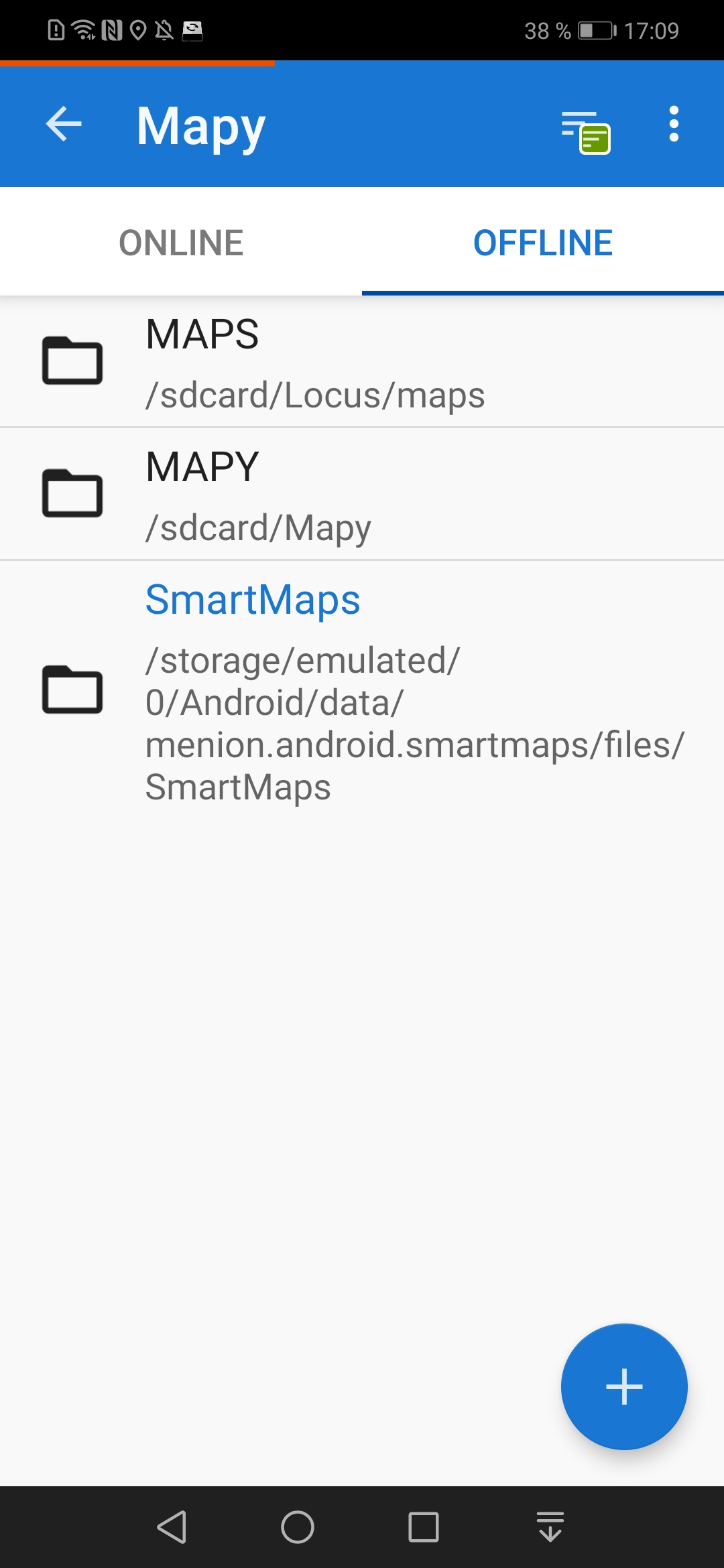This screenshot has width=724, height=1568.
Task: Select the OFFLINE tab
Action: (543, 243)
